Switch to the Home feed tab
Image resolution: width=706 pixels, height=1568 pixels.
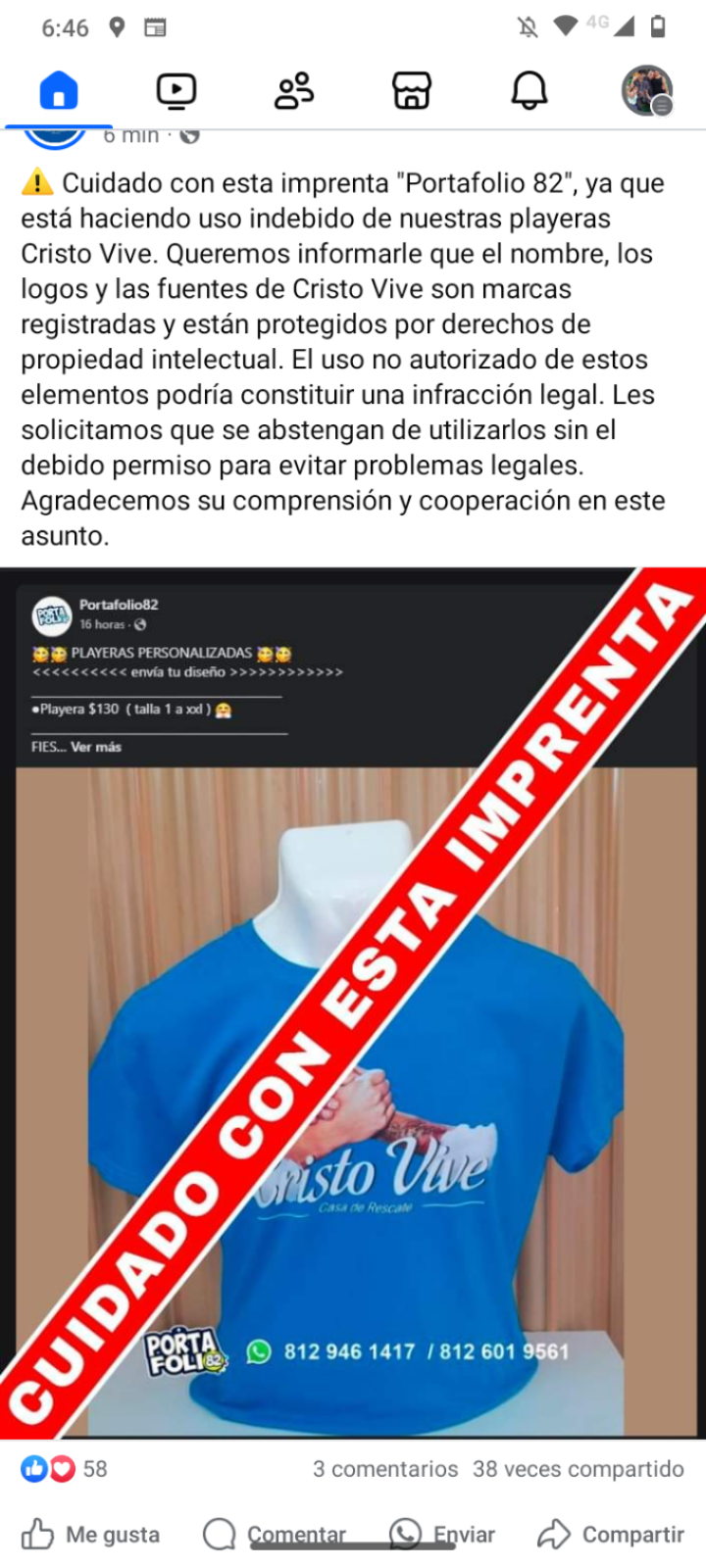[59, 91]
